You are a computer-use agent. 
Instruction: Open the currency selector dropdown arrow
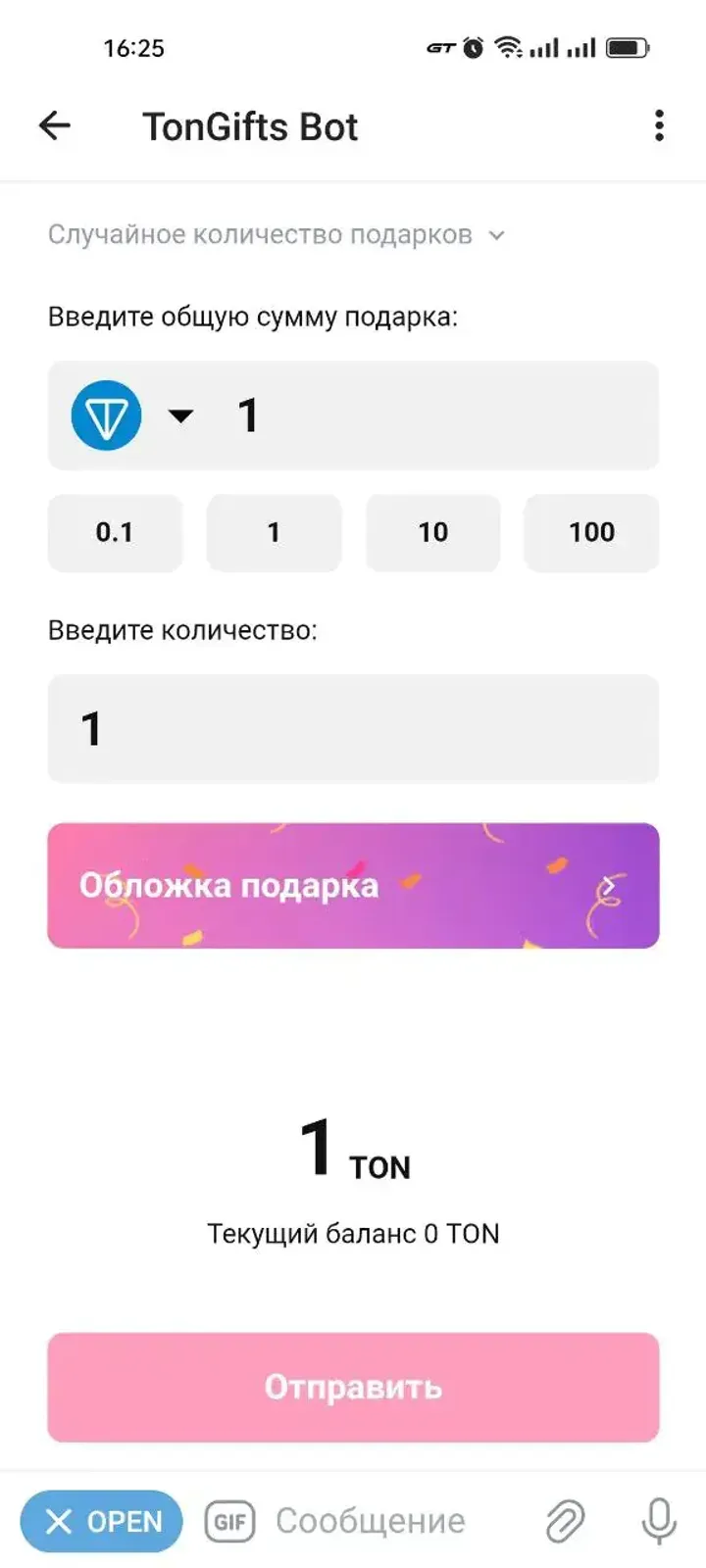(x=180, y=416)
